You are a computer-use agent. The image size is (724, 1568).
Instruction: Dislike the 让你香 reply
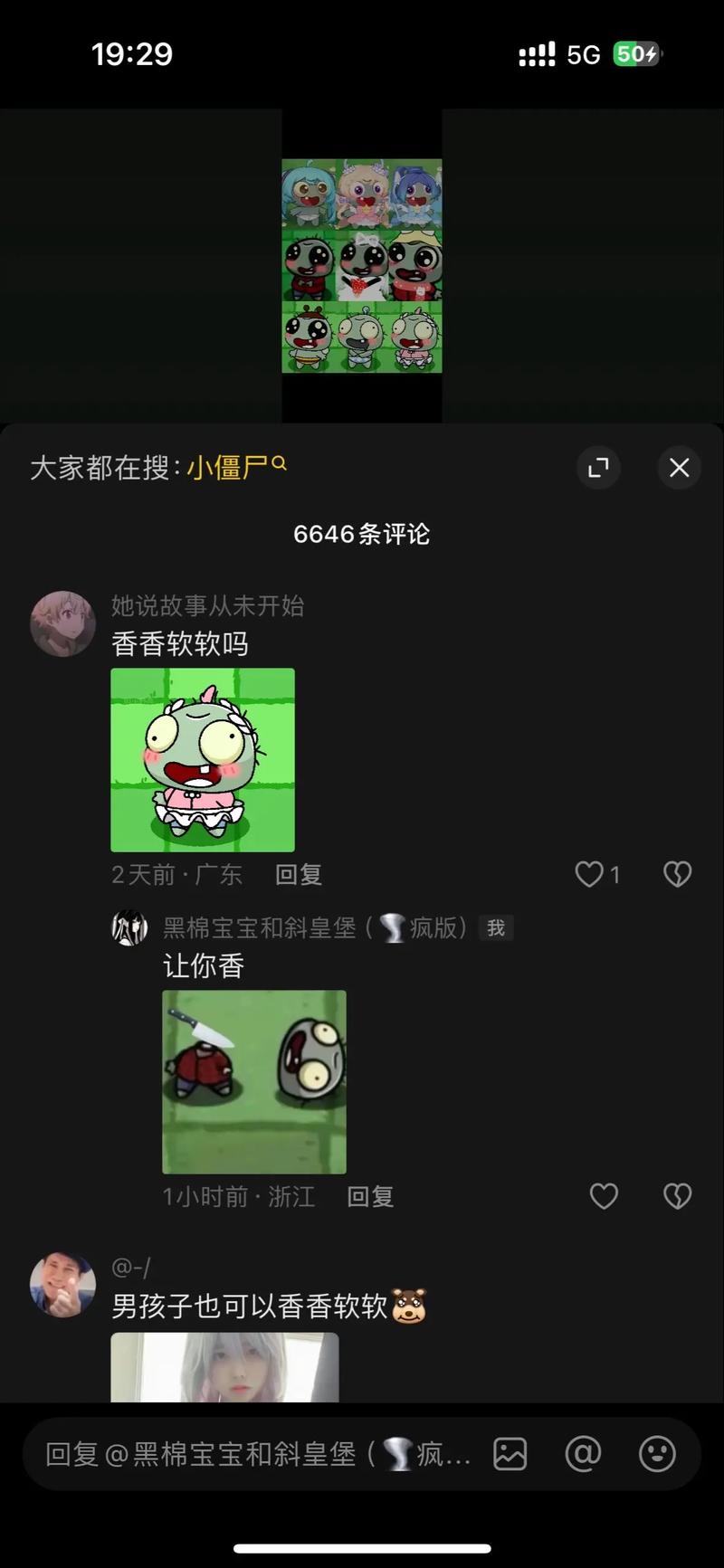(x=677, y=1196)
